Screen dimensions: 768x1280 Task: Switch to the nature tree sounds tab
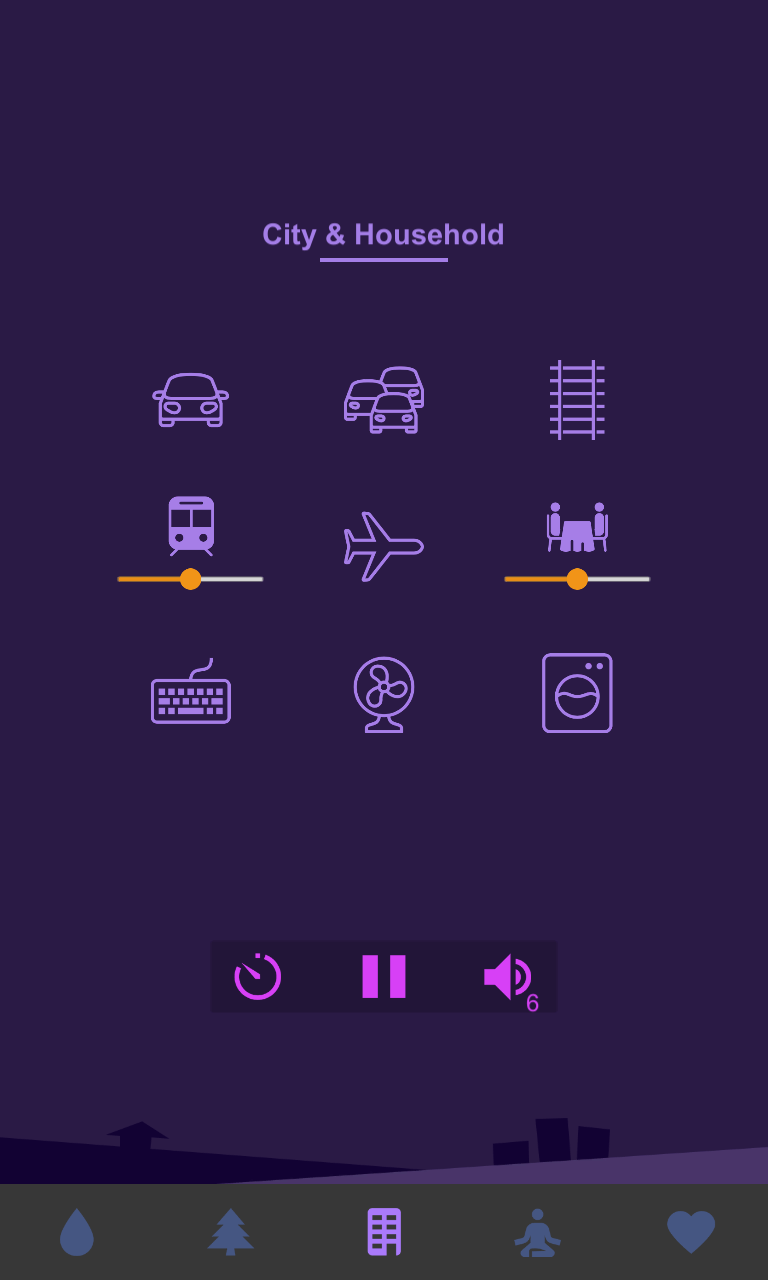click(x=231, y=1232)
